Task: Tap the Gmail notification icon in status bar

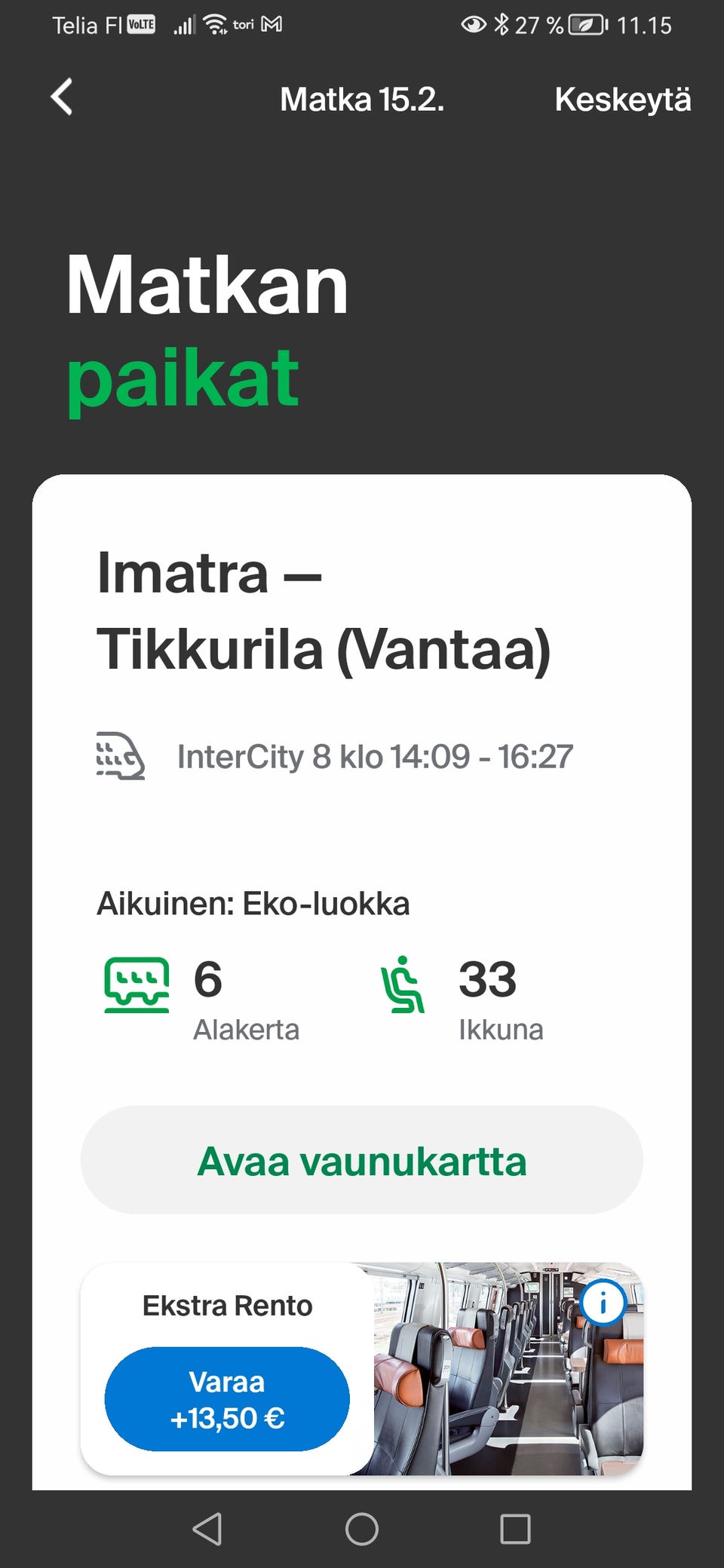Action: (x=271, y=23)
